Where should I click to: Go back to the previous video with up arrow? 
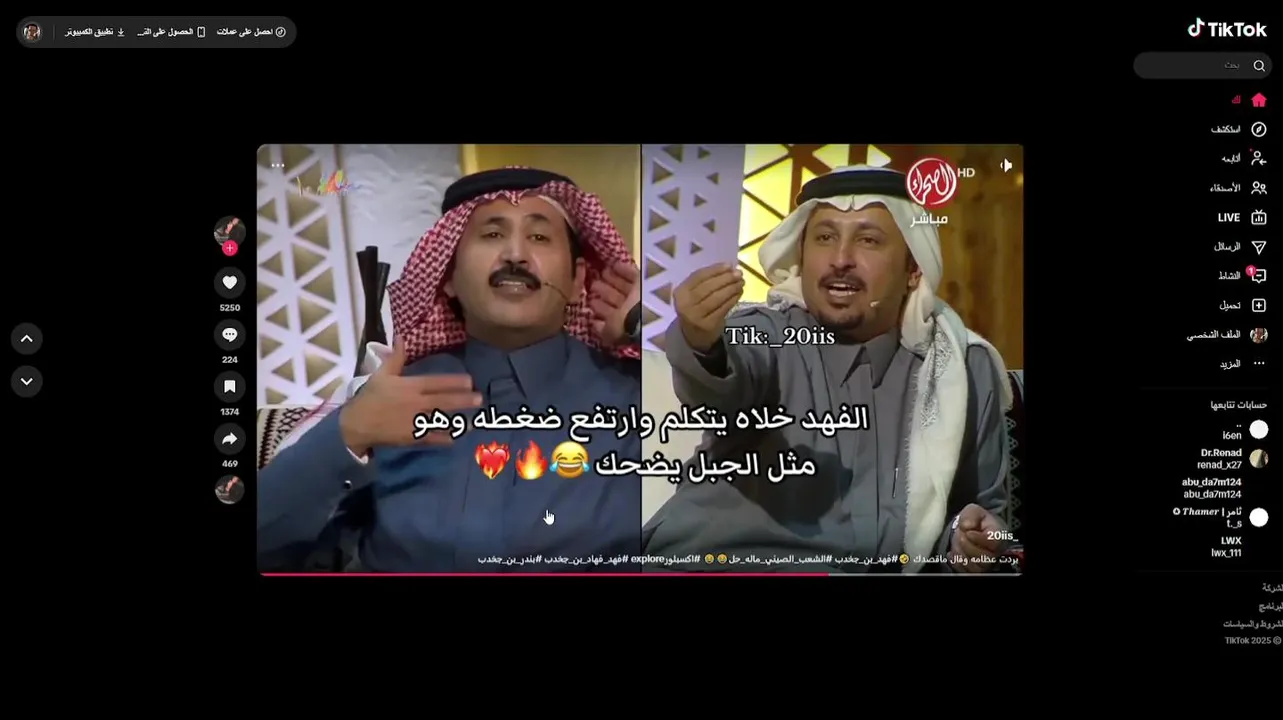point(27,339)
